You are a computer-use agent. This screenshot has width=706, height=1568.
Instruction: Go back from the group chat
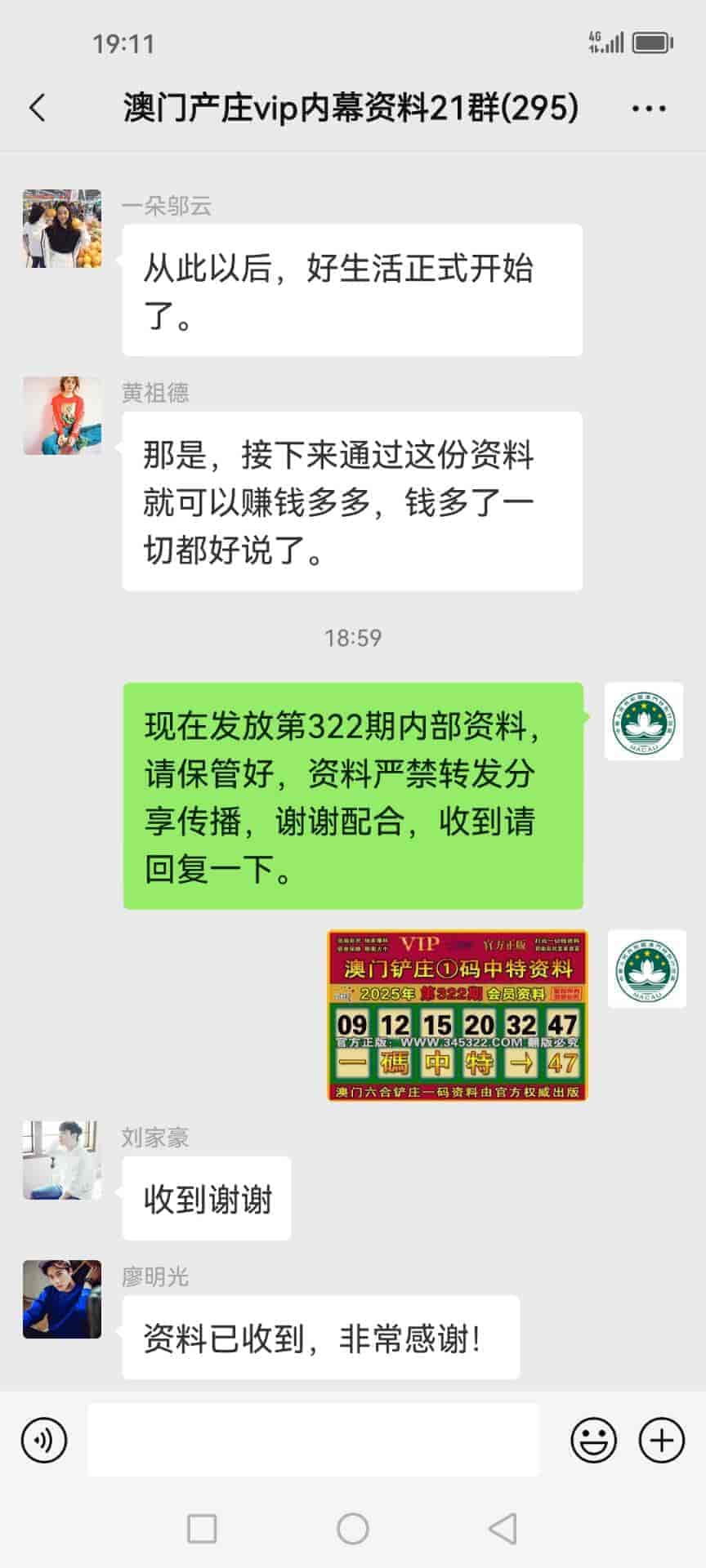38,108
